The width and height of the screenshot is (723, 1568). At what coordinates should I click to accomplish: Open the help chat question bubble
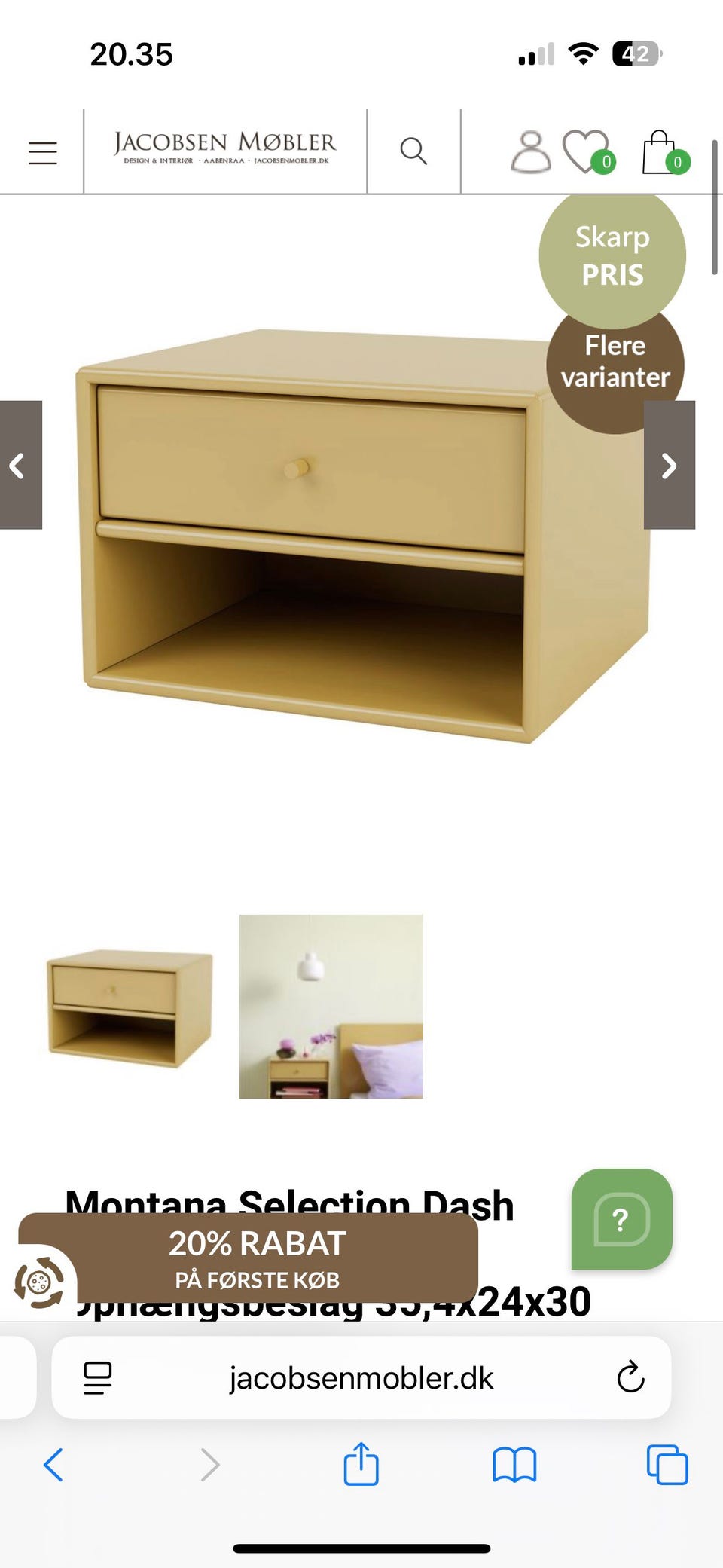(x=621, y=1218)
